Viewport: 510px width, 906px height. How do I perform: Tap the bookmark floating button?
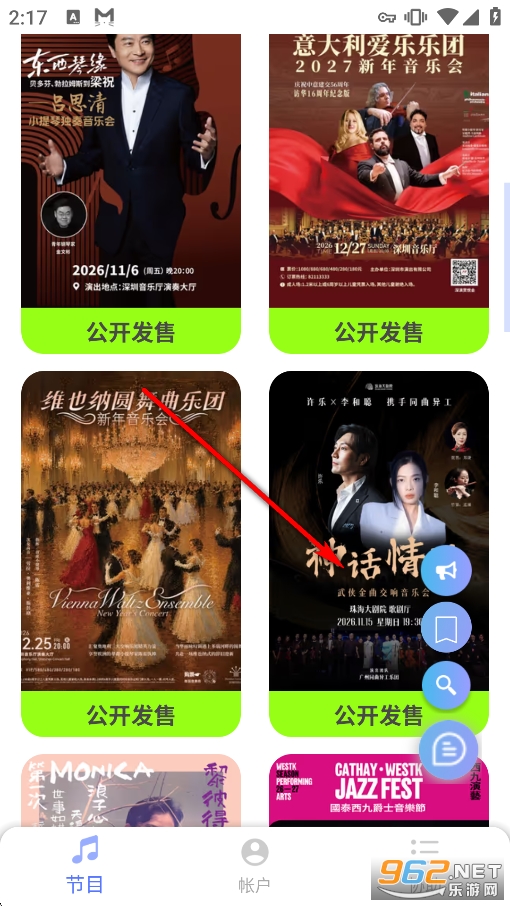(x=446, y=627)
